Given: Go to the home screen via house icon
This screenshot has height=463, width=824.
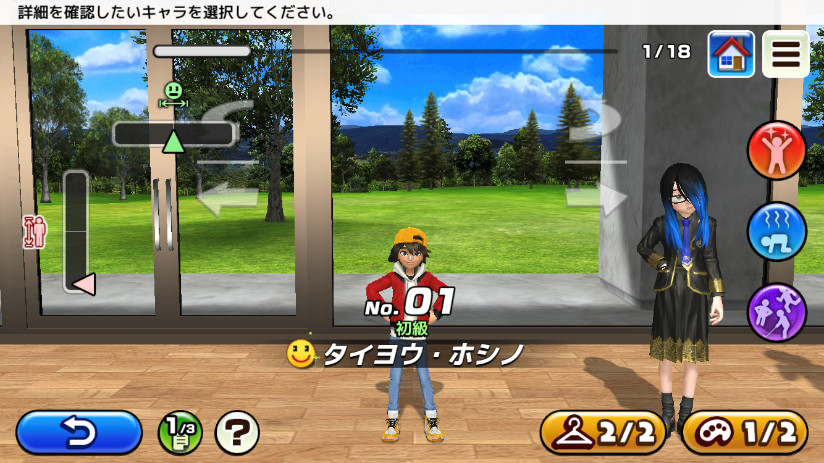Looking at the screenshot, I should pos(731,54).
